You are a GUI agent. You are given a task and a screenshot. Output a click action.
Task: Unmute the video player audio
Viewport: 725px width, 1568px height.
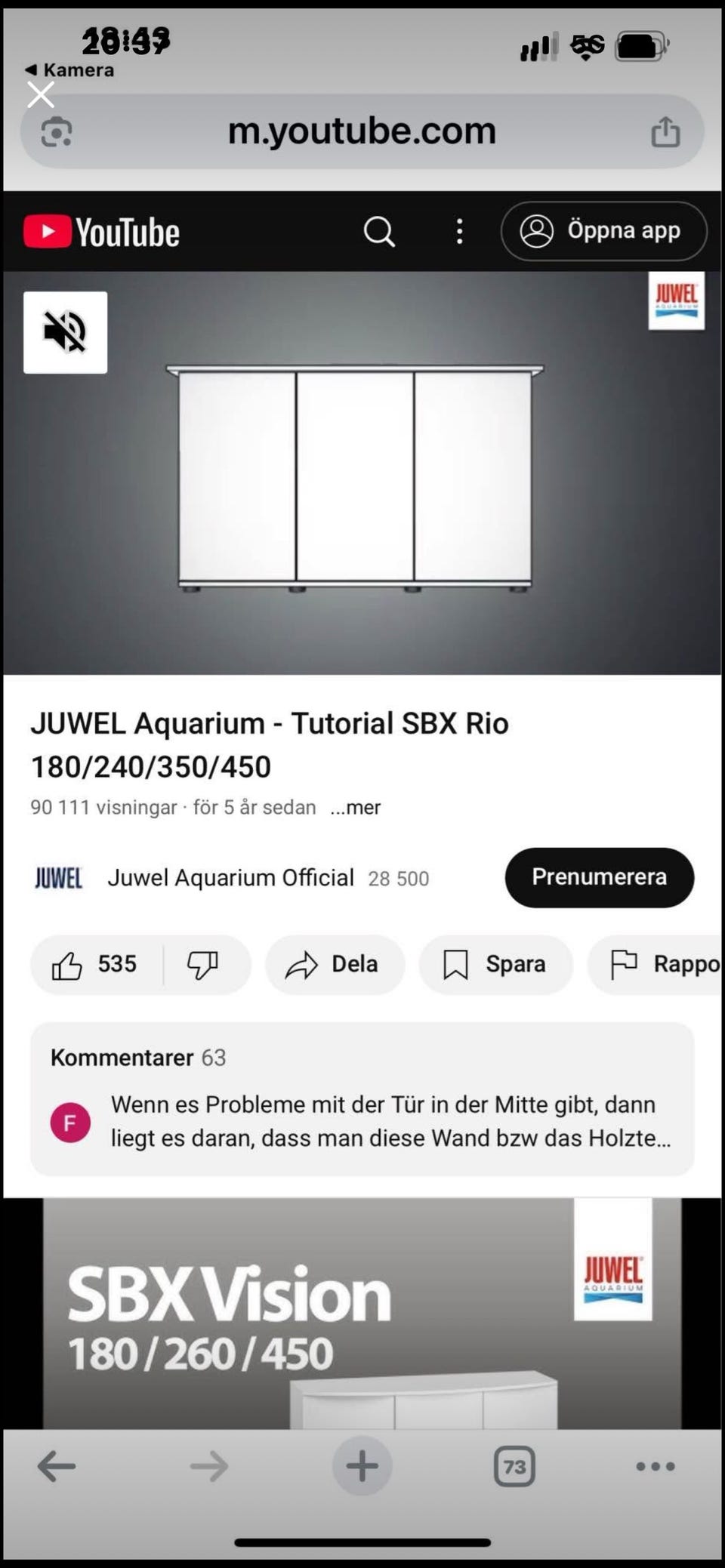pos(65,332)
